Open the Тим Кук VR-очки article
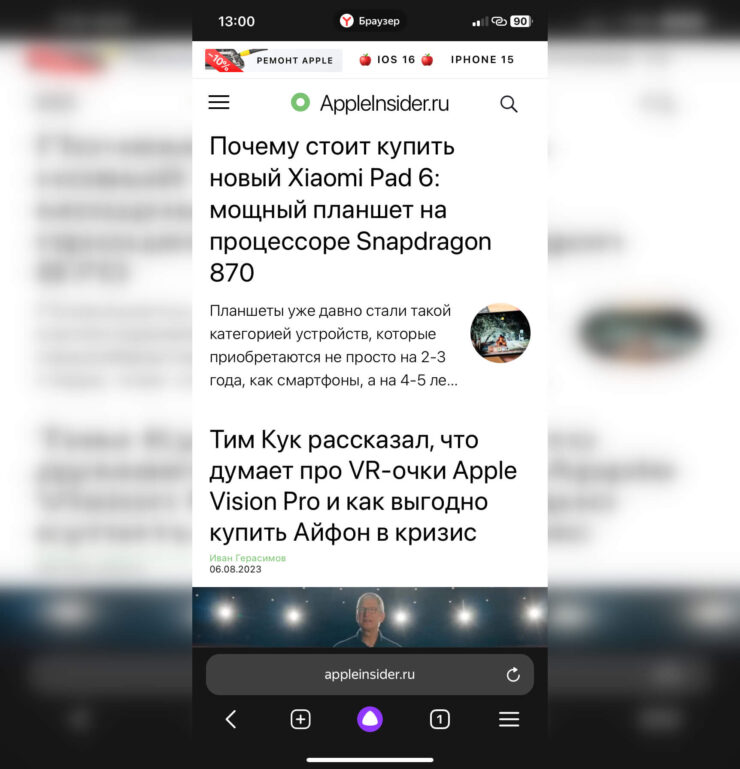 [349, 485]
